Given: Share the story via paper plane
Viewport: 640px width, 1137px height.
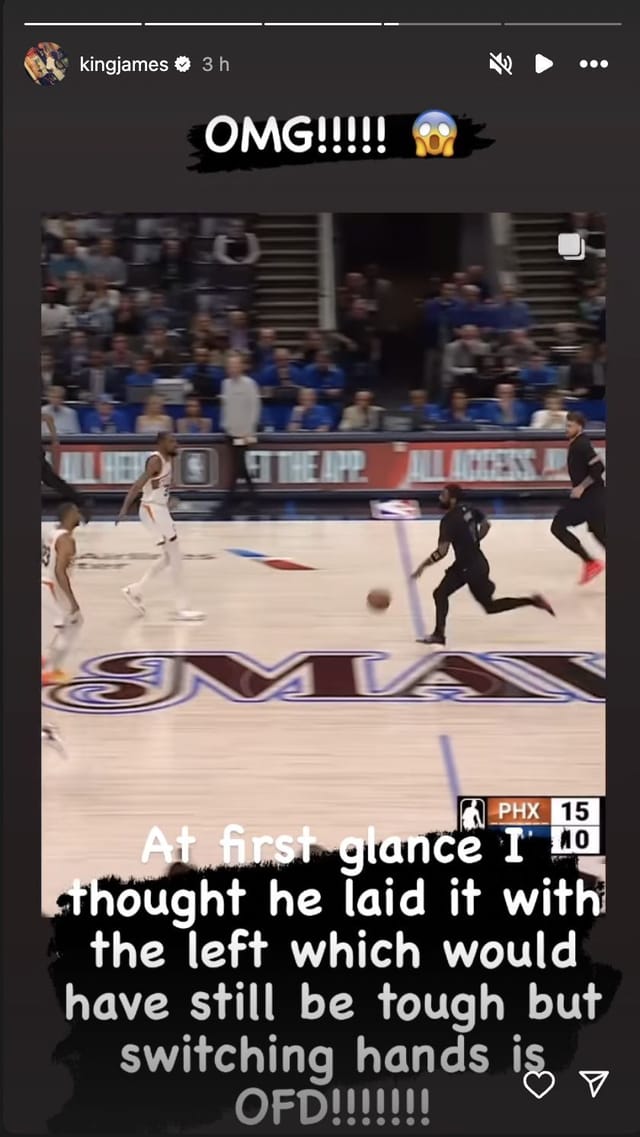Looking at the screenshot, I should pyautogui.click(x=594, y=1084).
